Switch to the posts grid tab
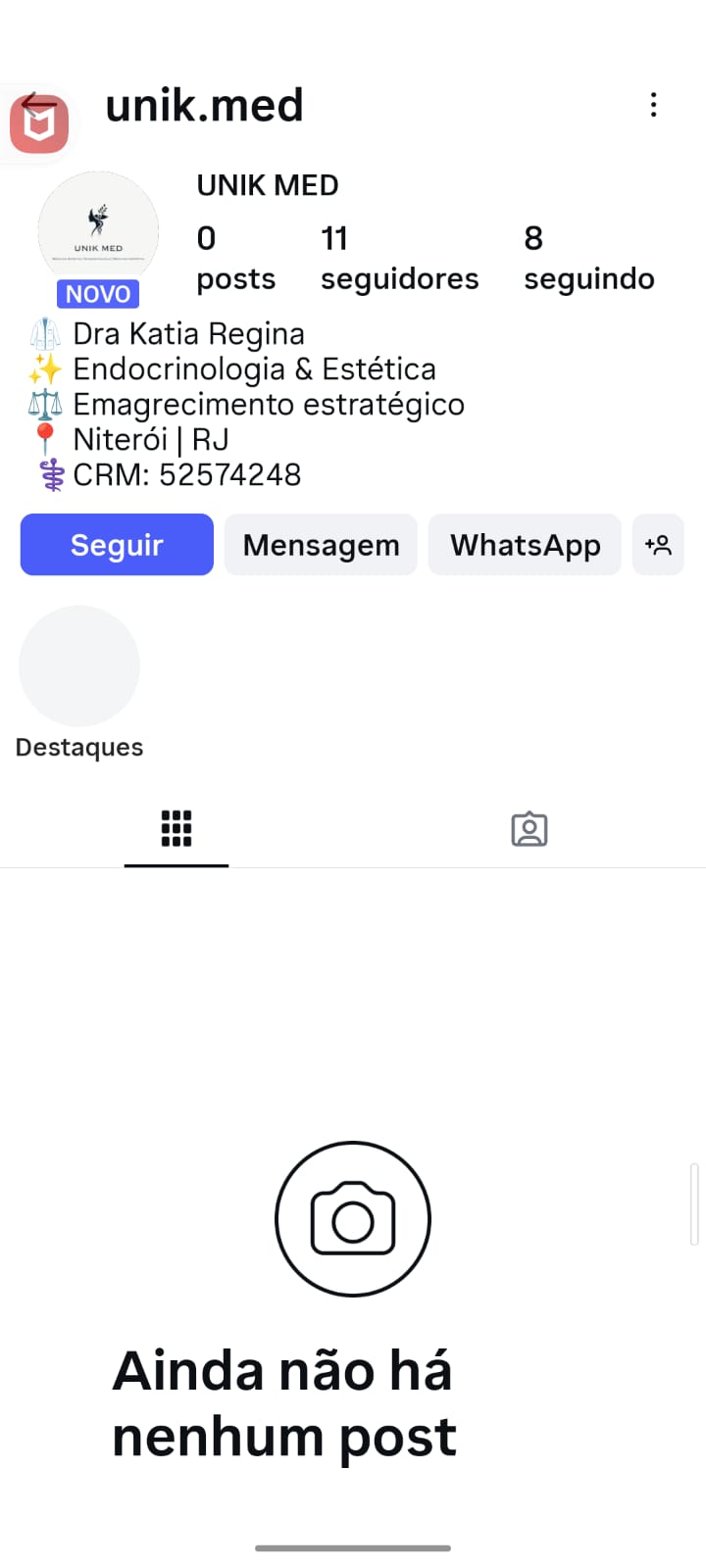Screen dimensions: 706x1568 coord(176,829)
